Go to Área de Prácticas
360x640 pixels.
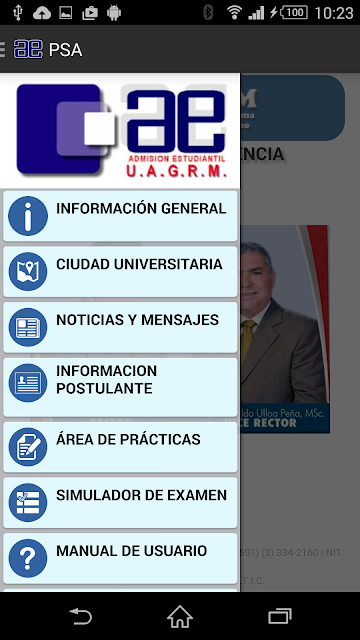point(120,447)
